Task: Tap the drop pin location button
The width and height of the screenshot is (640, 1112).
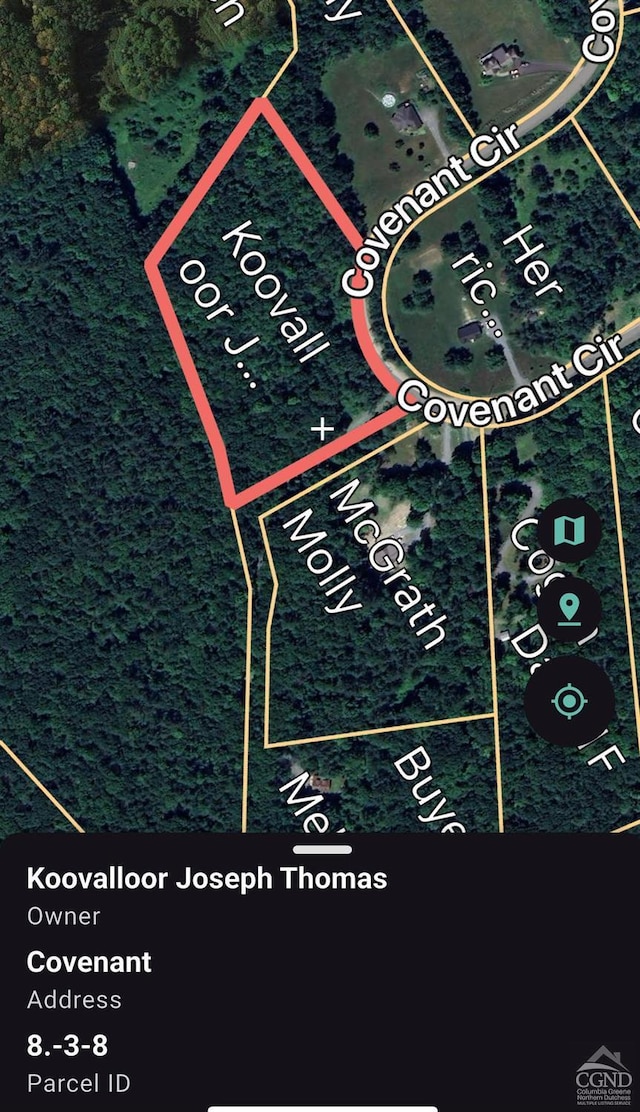Action: tap(569, 608)
